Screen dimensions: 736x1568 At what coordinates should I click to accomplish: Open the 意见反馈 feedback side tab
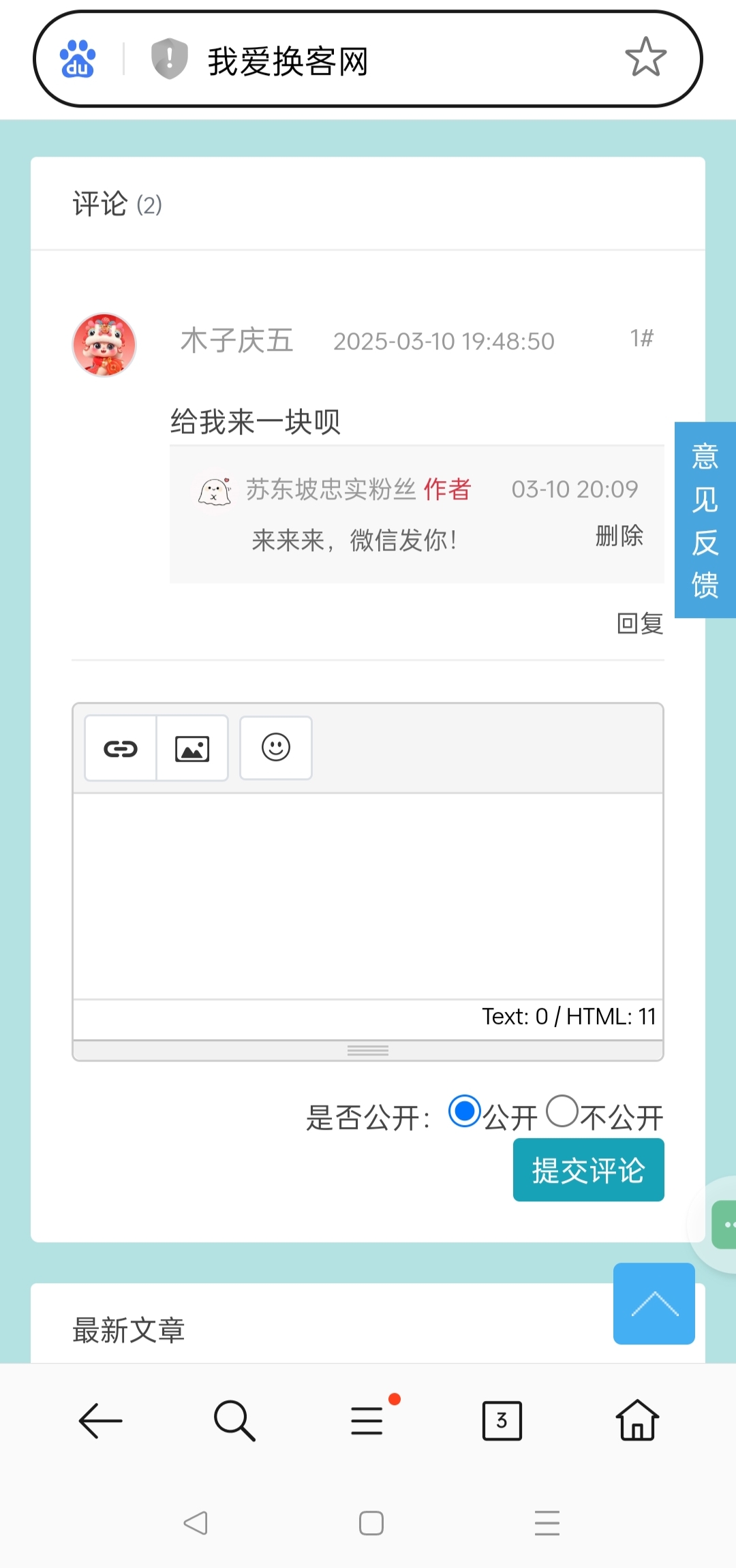705,520
